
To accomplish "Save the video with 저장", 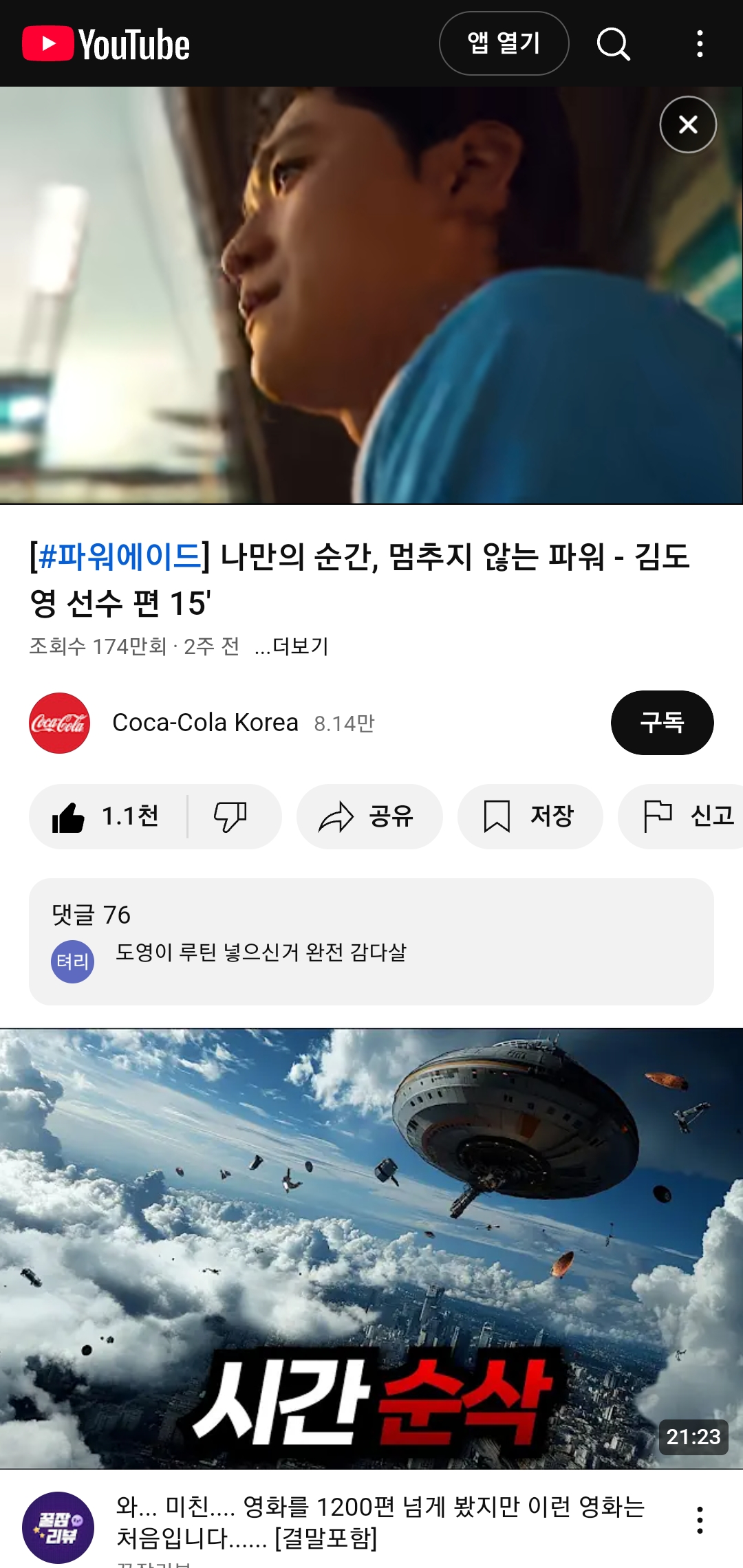I will click(x=530, y=816).
